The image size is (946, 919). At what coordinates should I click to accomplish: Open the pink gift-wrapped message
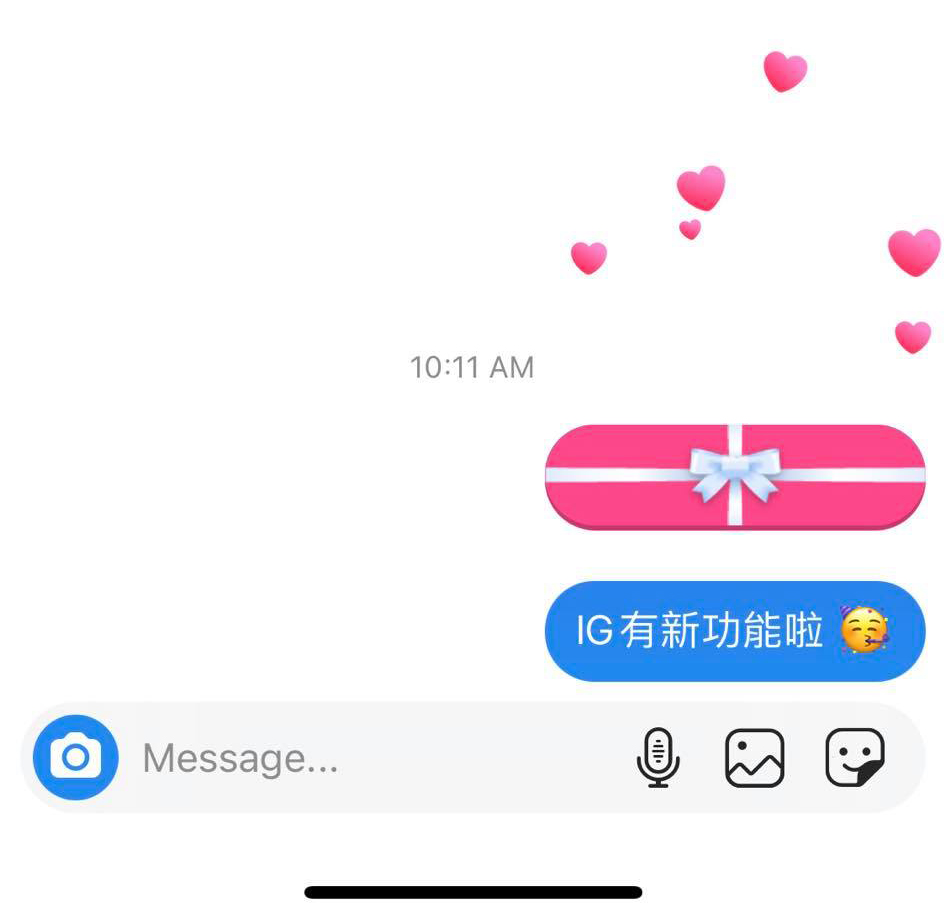pyautogui.click(x=735, y=476)
